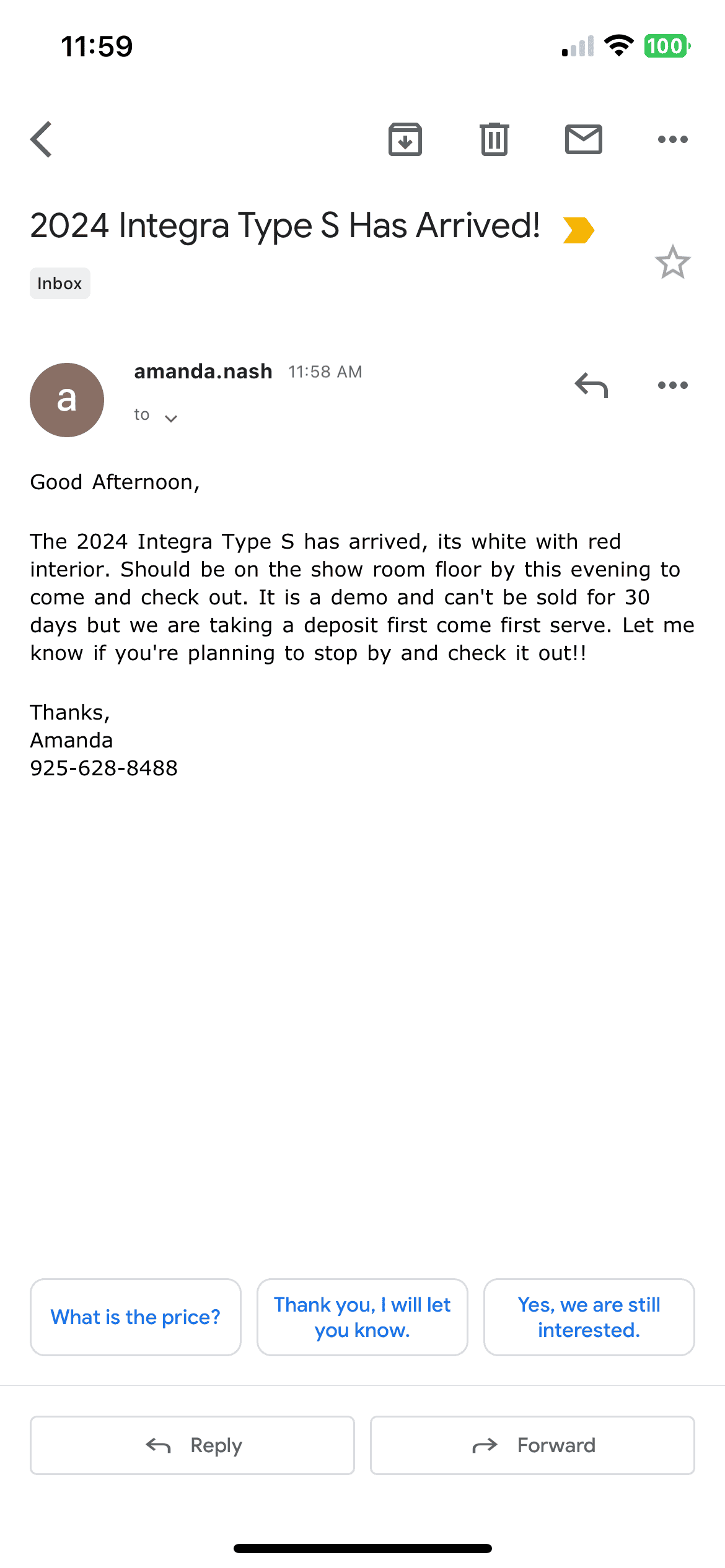Tap the Reply button at the bottom
The image size is (725, 1568).
point(192,1445)
